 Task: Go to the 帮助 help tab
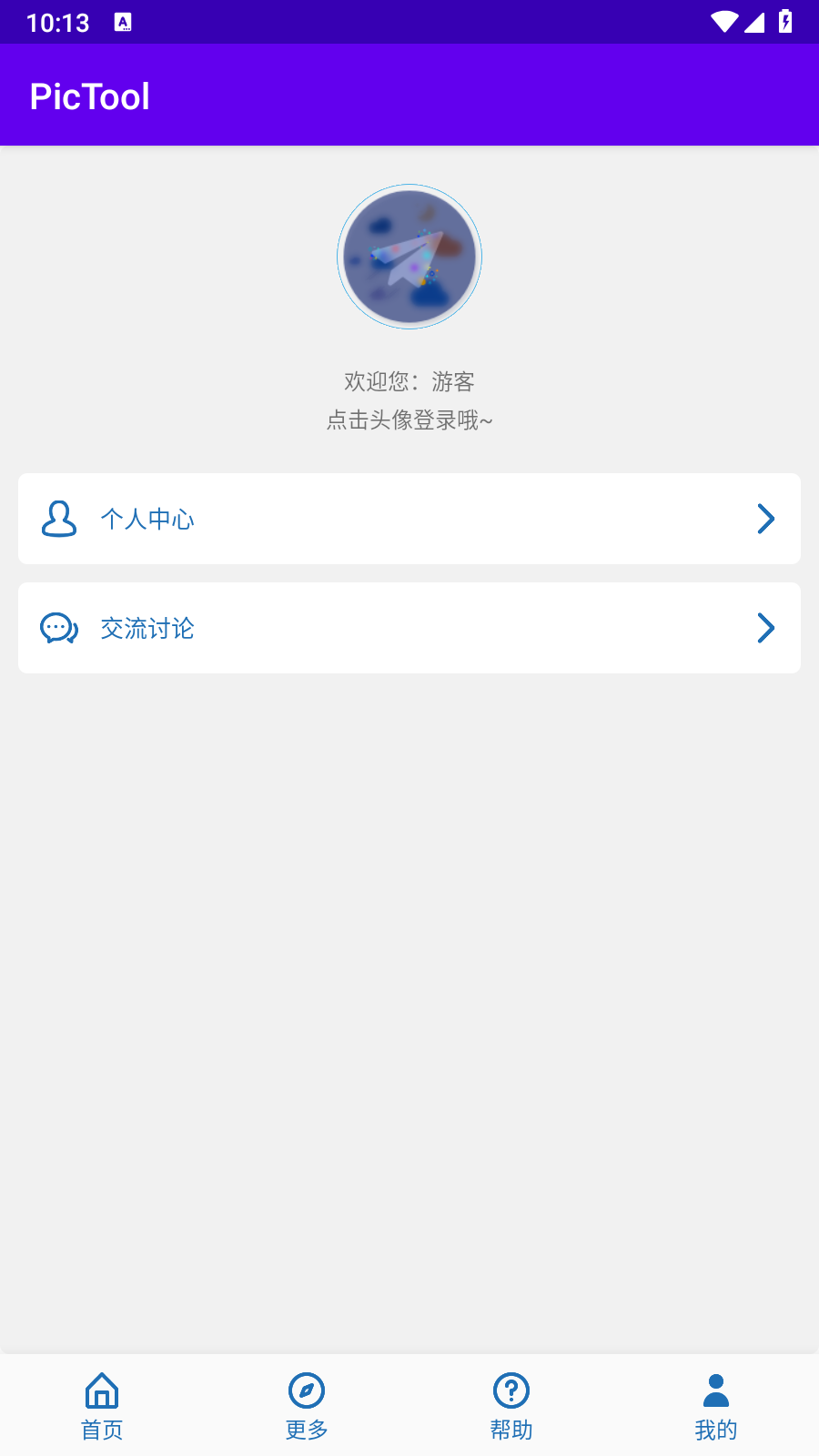pyautogui.click(x=511, y=1405)
